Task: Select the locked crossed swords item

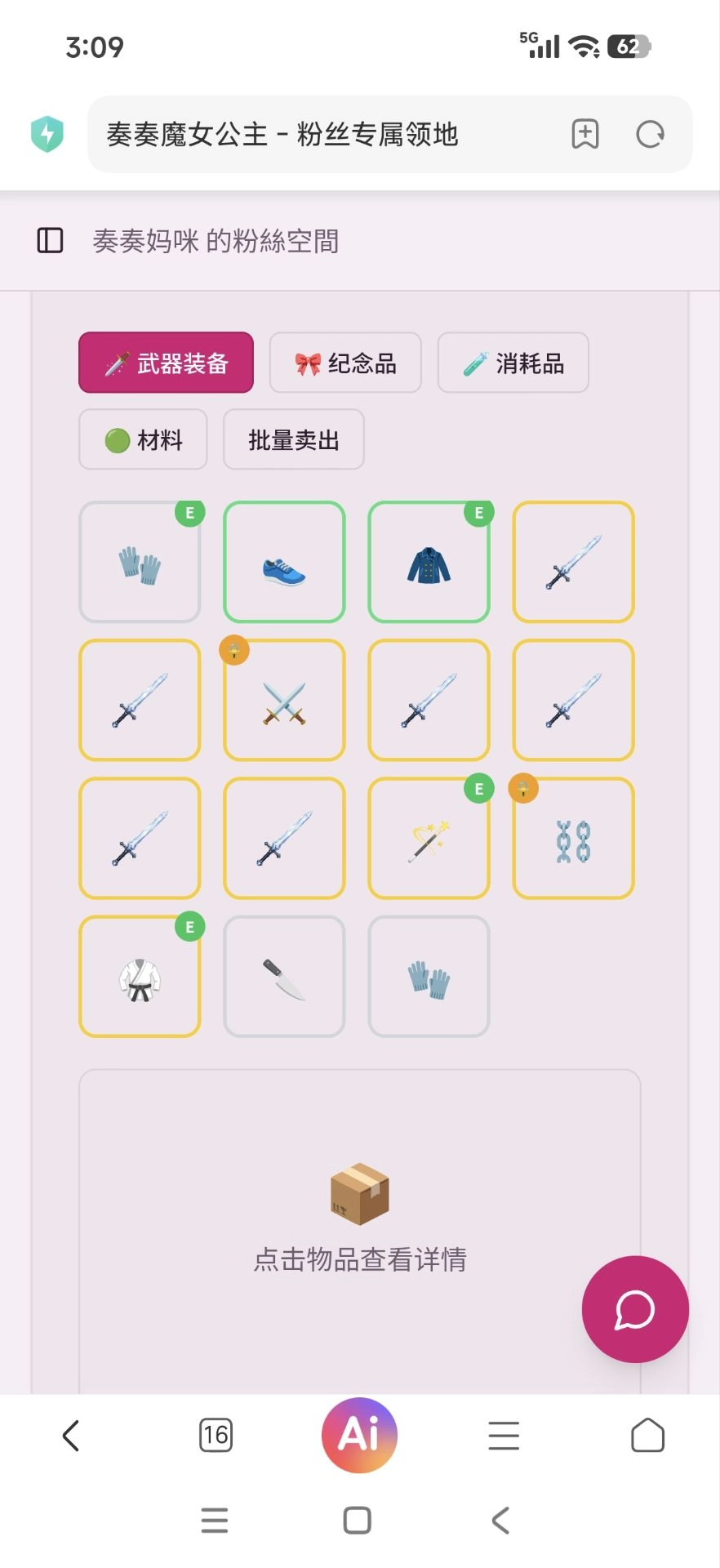Action: coord(284,700)
